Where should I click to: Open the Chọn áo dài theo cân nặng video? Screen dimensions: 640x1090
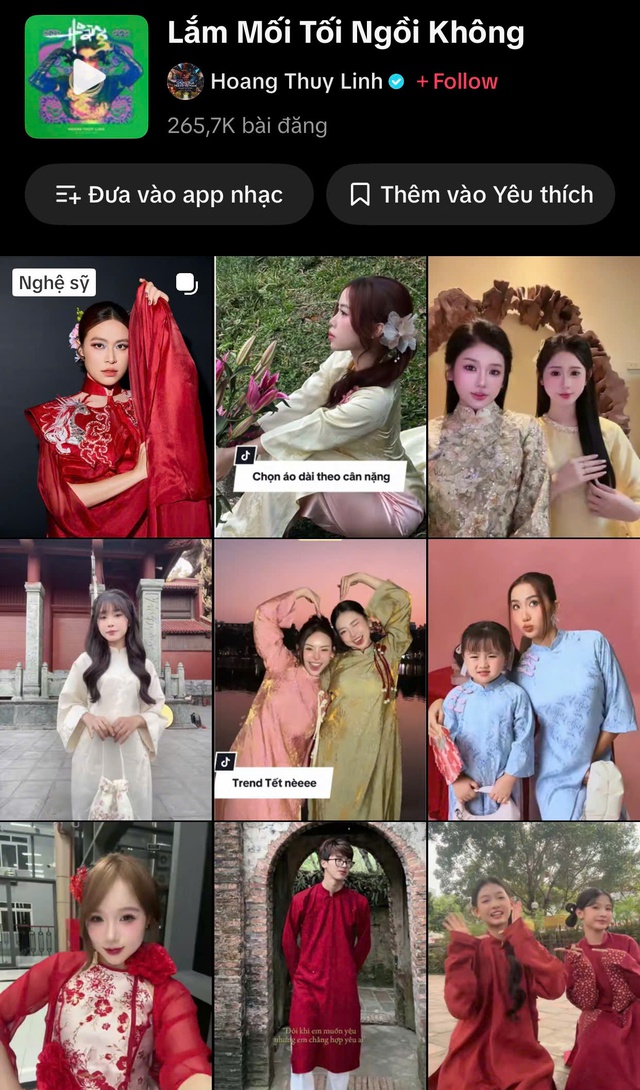[x=320, y=397]
